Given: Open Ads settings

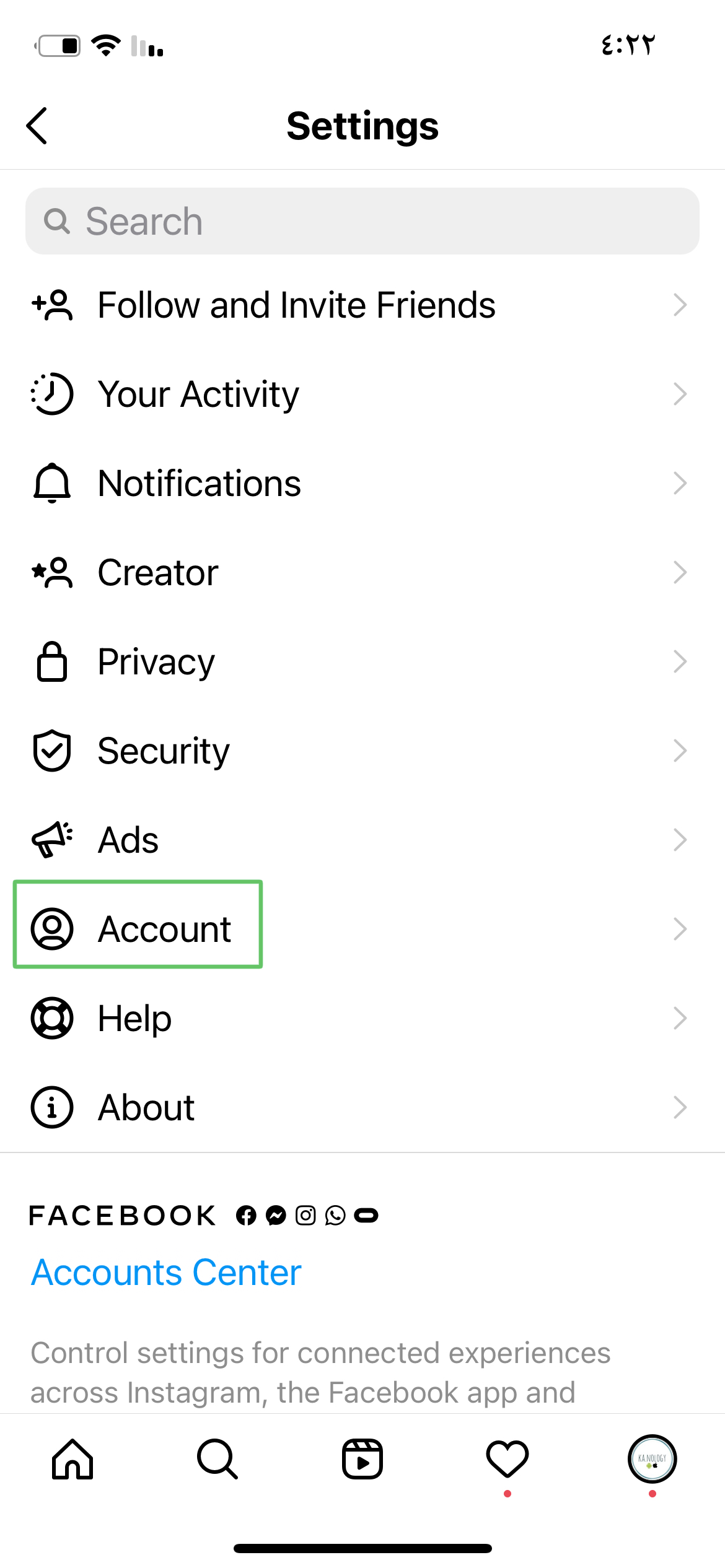Looking at the screenshot, I should click(362, 840).
